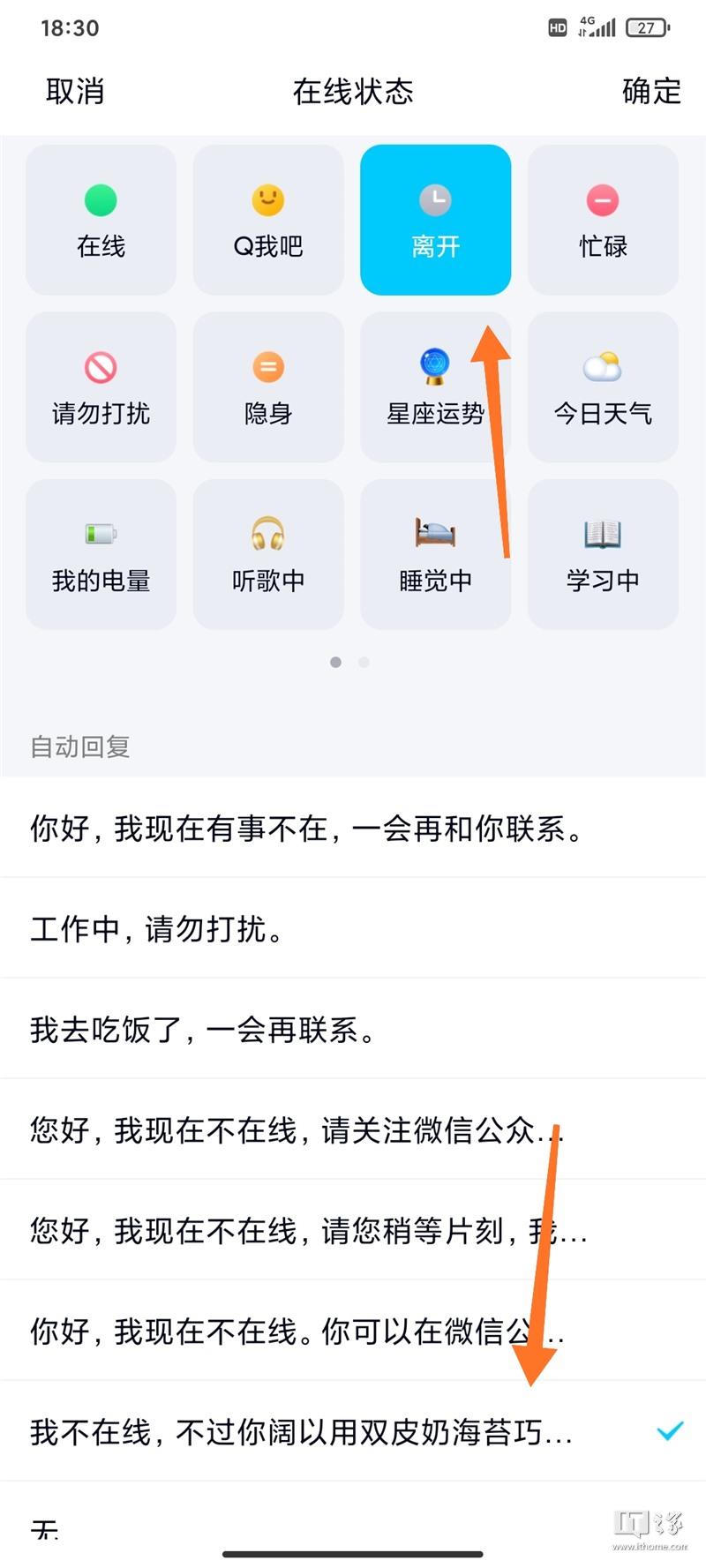Pick auto-reply 我去吃饭了,一会再联系
Screen dimensions: 706x1568
(353, 1029)
